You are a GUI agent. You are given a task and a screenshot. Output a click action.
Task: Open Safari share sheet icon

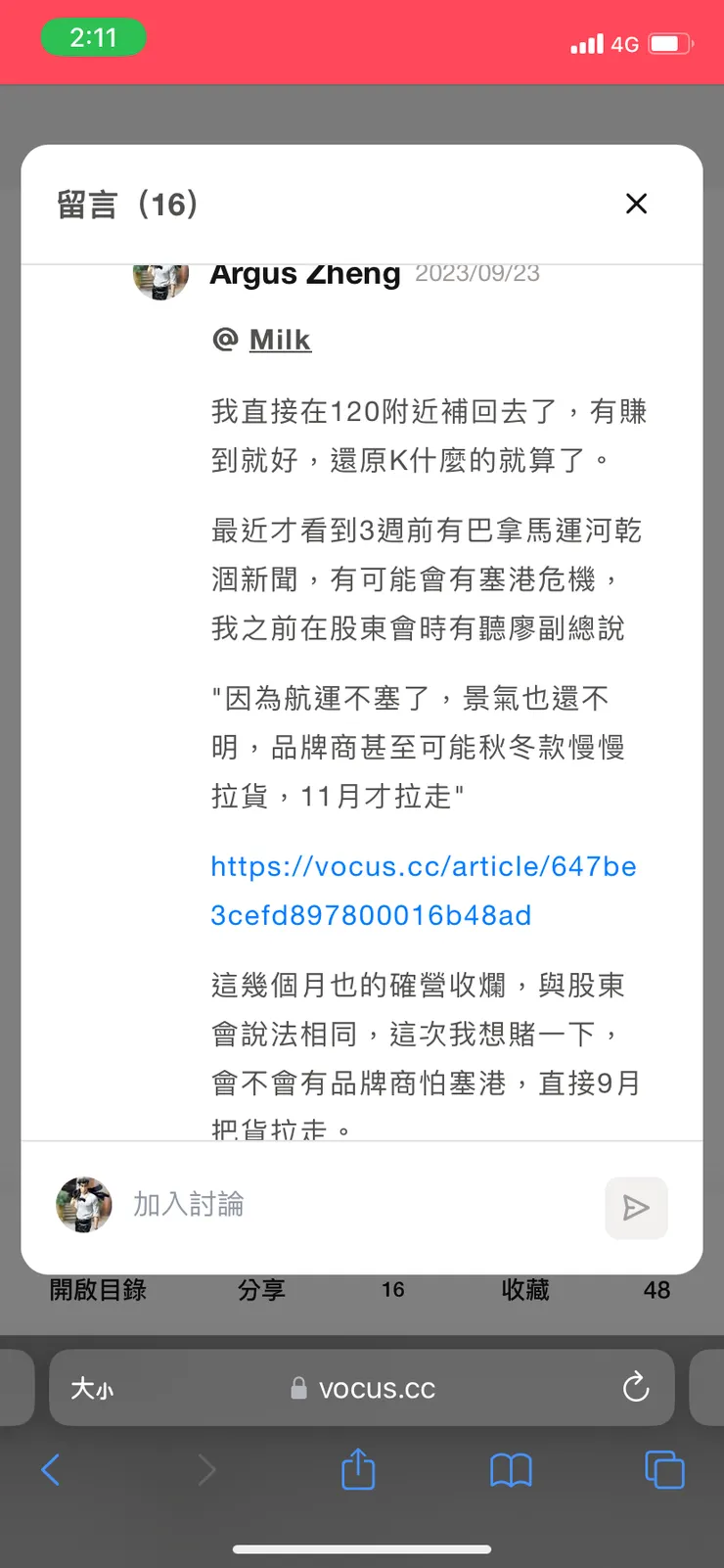(x=357, y=1469)
